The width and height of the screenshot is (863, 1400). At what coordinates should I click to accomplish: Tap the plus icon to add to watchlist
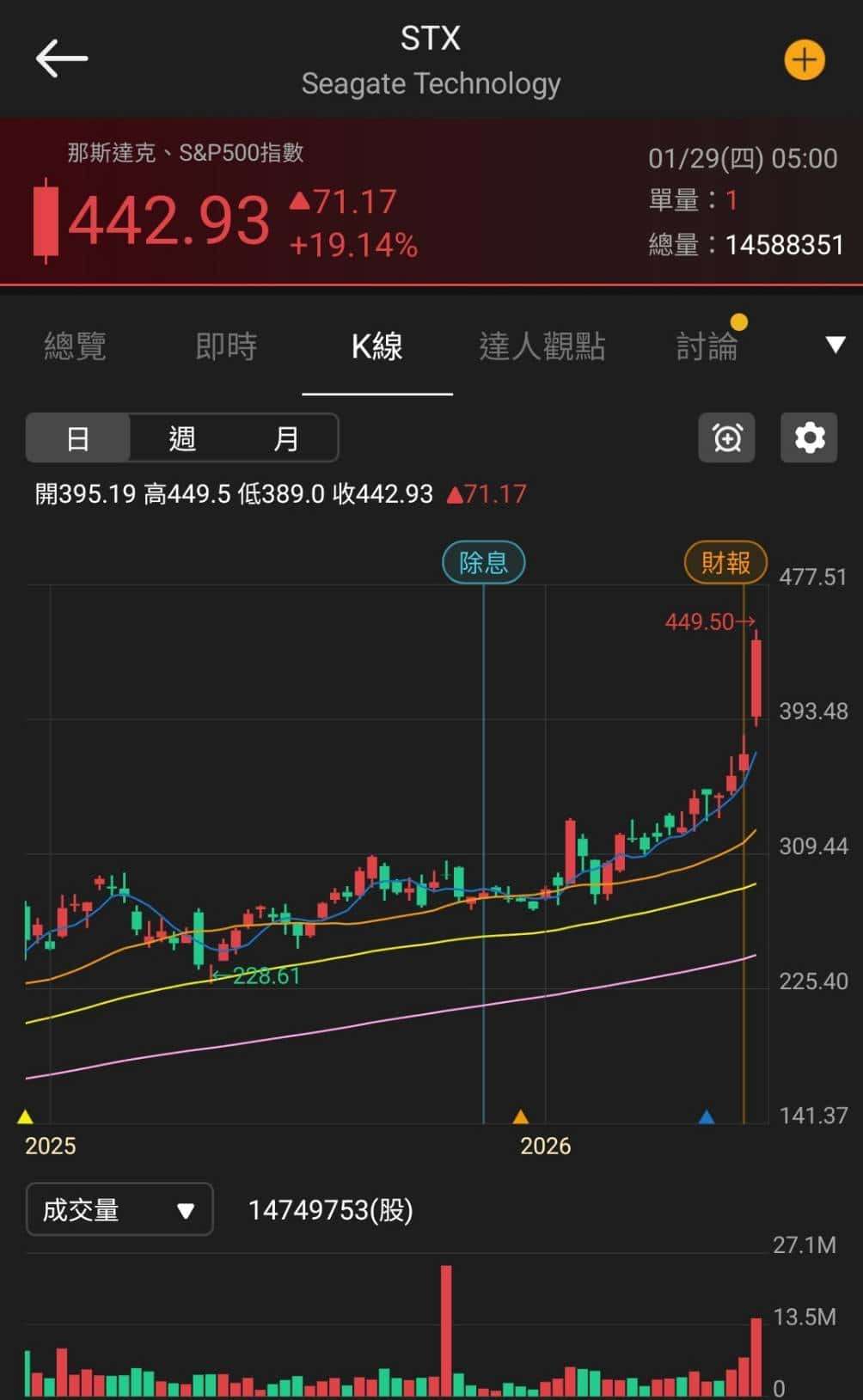coord(804,59)
